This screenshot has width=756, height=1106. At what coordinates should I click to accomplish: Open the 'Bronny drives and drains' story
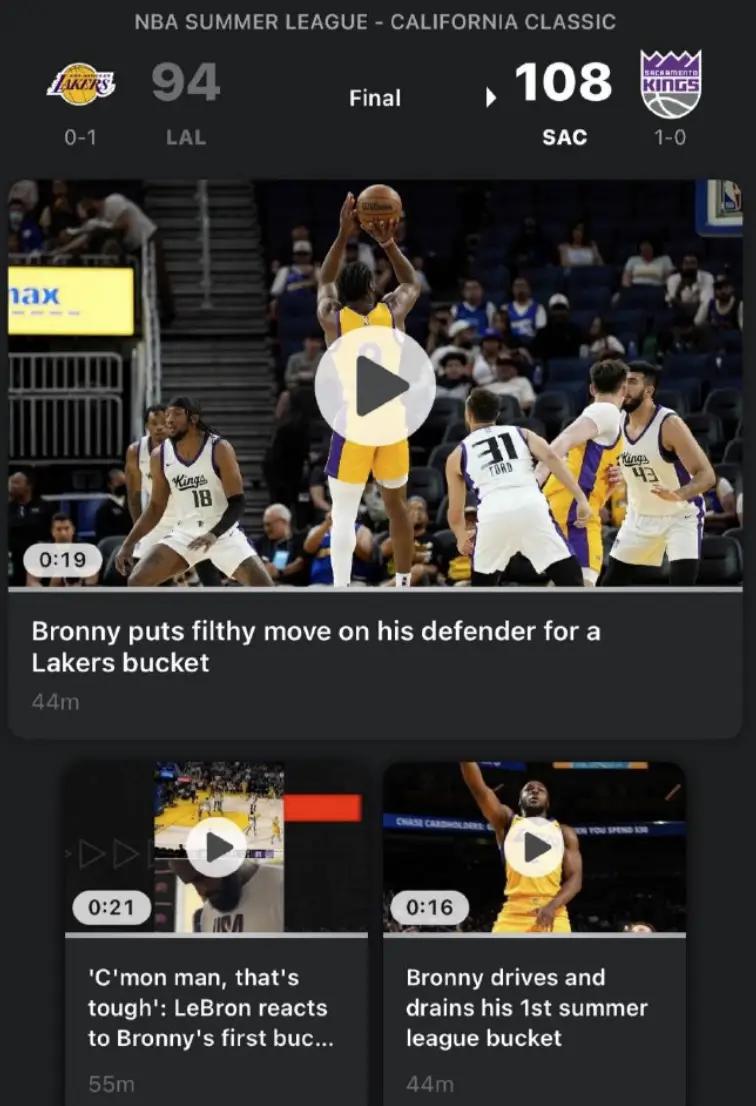click(526, 1007)
